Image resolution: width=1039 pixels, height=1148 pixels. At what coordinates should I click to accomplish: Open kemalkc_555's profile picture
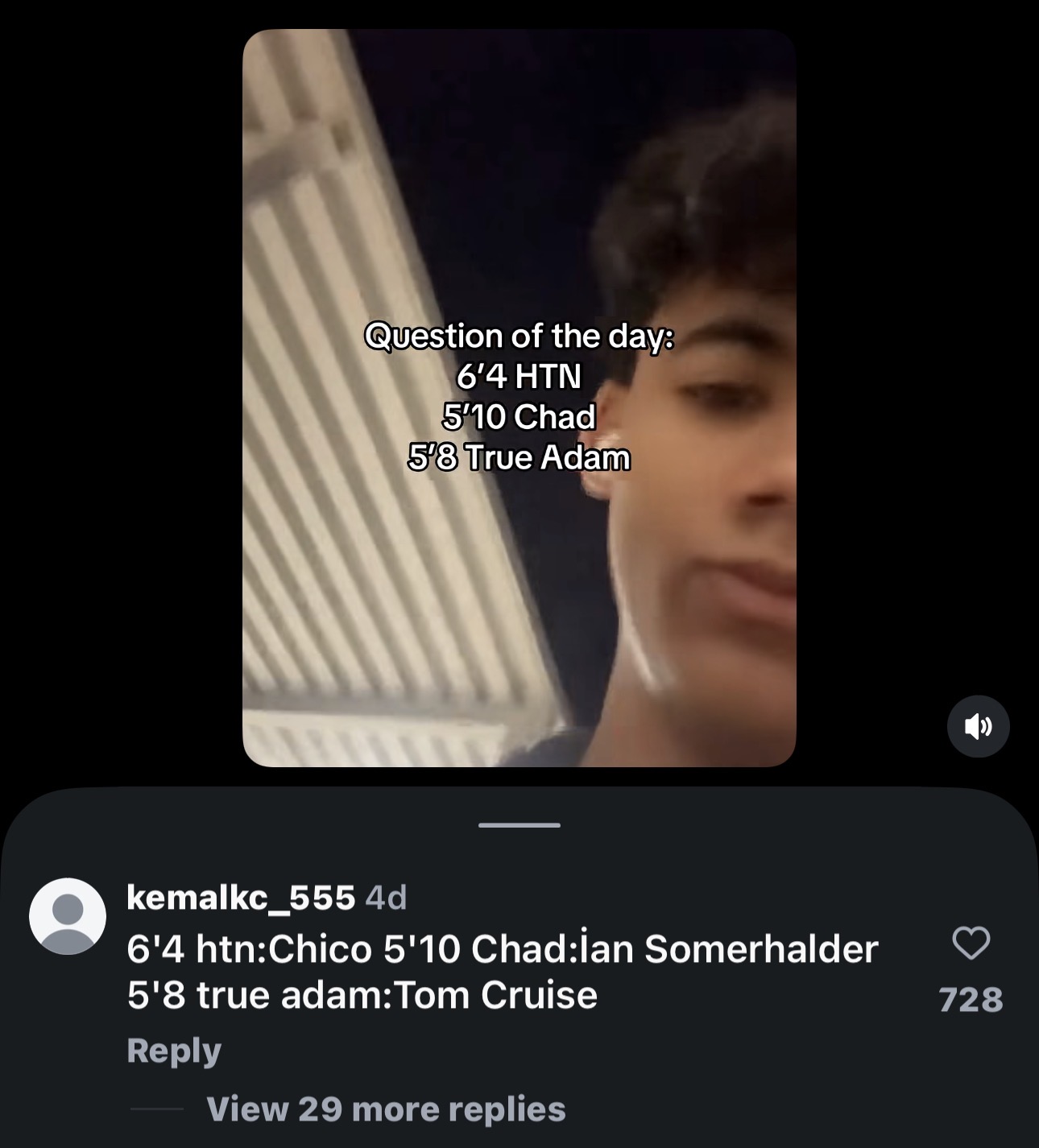pos(68,916)
